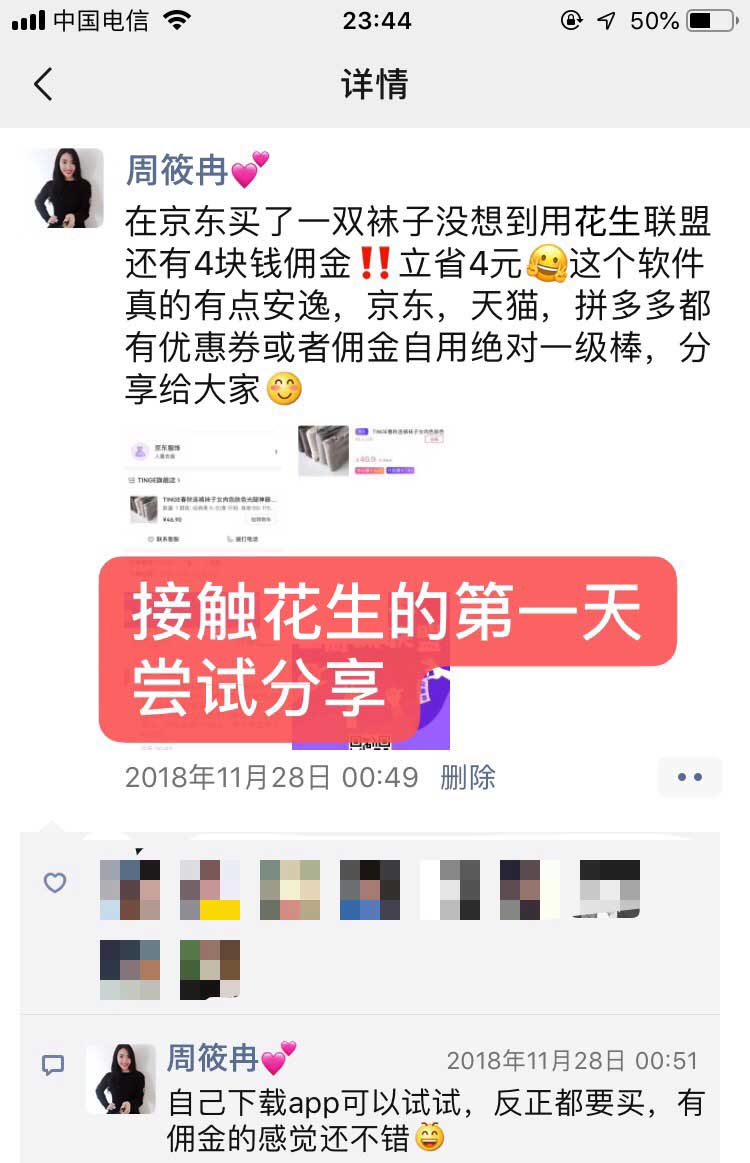Viewport: 750px width, 1163px height.
Task: Go back from the 详情 page
Action: click(43, 84)
